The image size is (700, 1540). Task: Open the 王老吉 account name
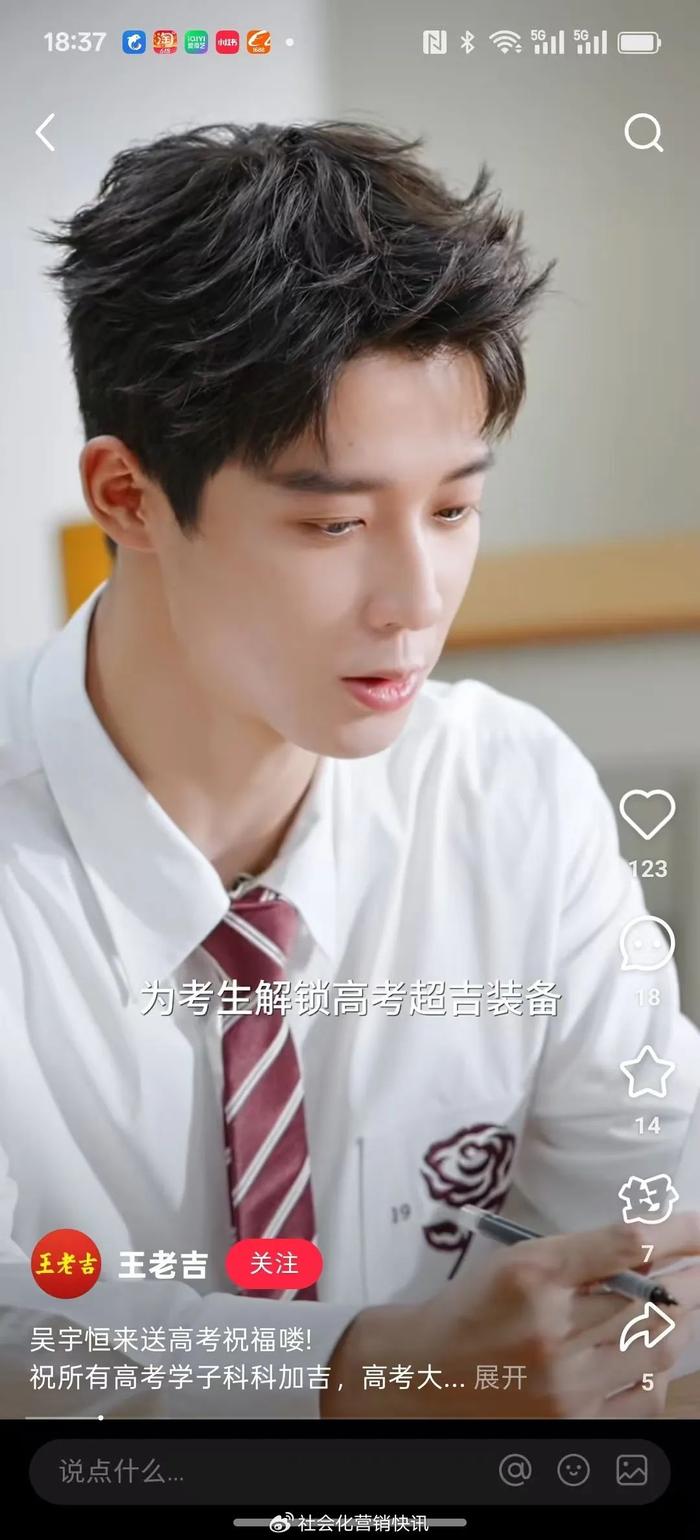click(163, 1265)
